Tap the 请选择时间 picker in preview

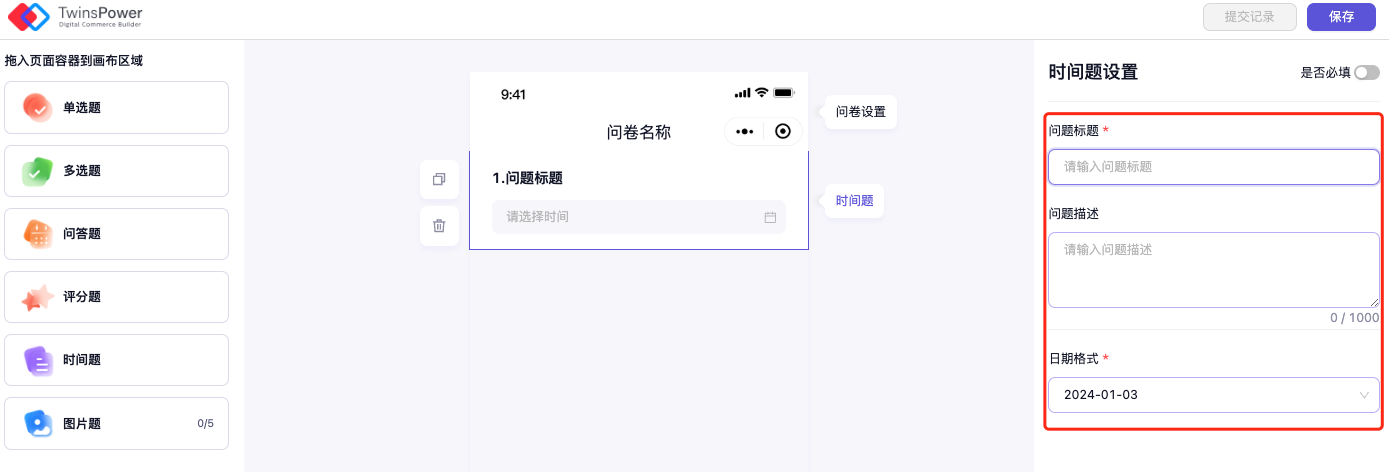click(x=638, y=217)
